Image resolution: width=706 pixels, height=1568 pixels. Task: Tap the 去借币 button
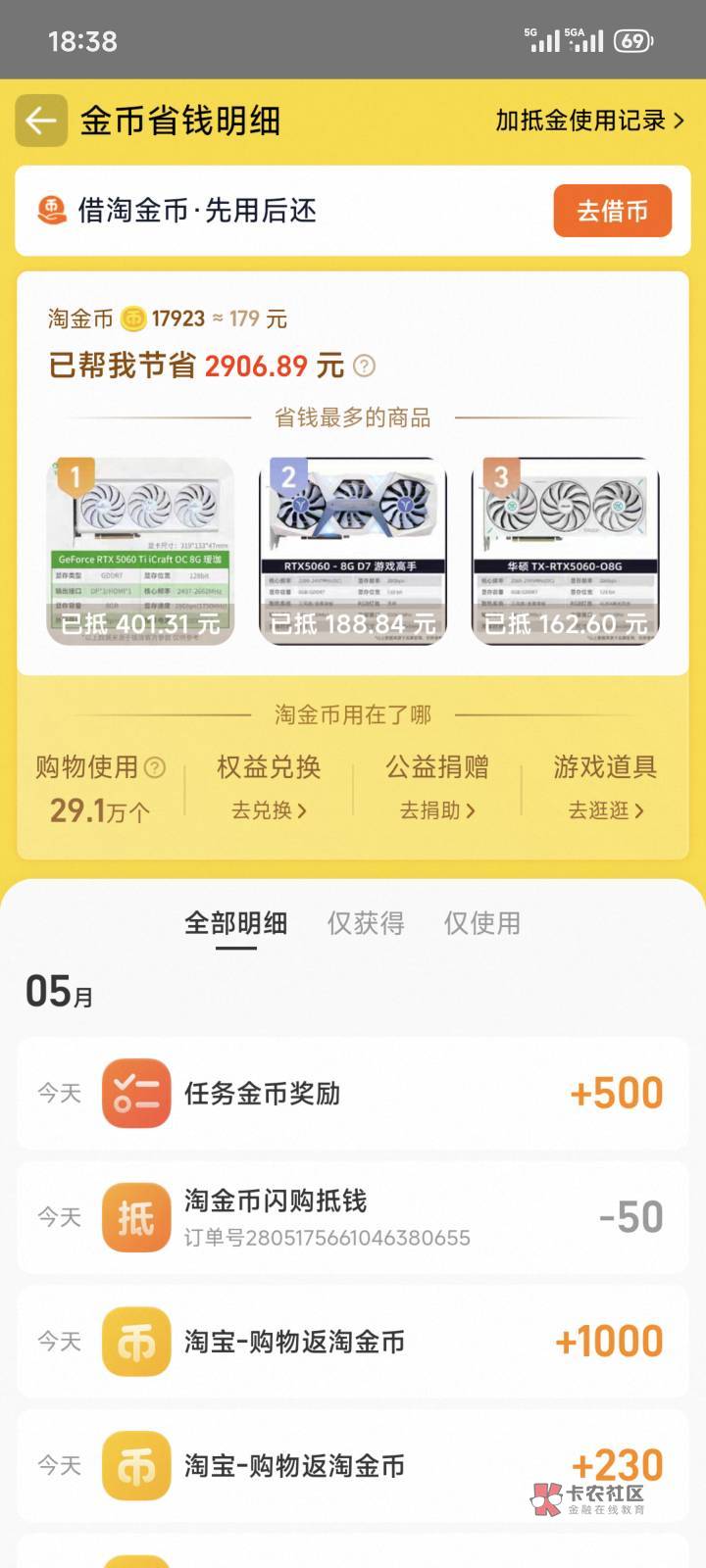coord(612,211)
